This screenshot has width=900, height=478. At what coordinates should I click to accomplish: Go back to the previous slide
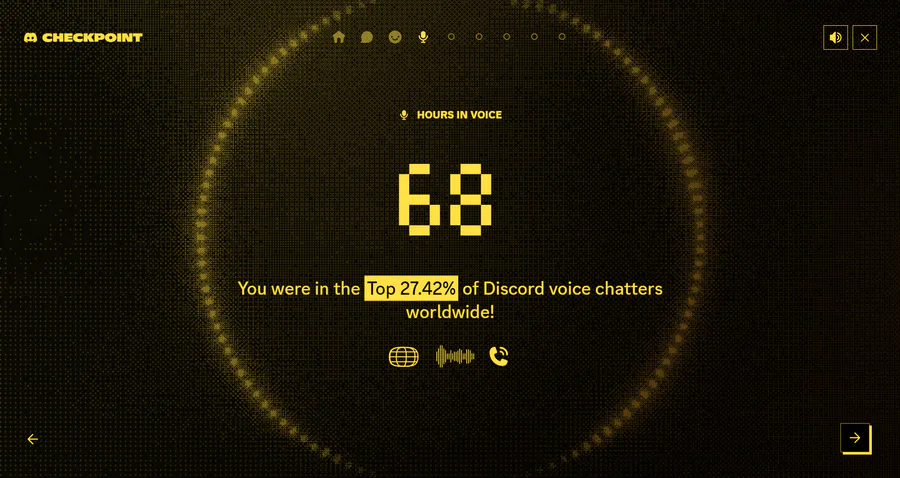pyautogui.click(x=33, y=439)
